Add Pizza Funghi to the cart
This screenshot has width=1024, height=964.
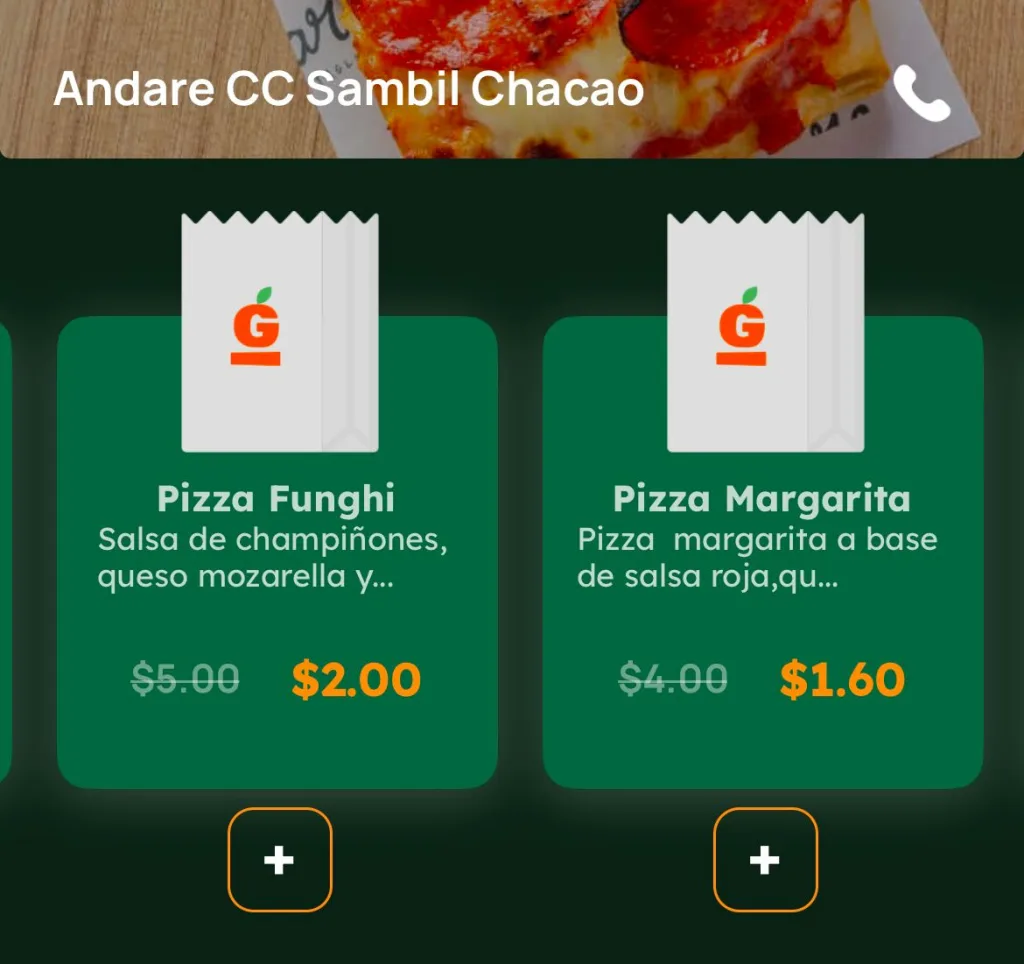(x=279, y=860)
